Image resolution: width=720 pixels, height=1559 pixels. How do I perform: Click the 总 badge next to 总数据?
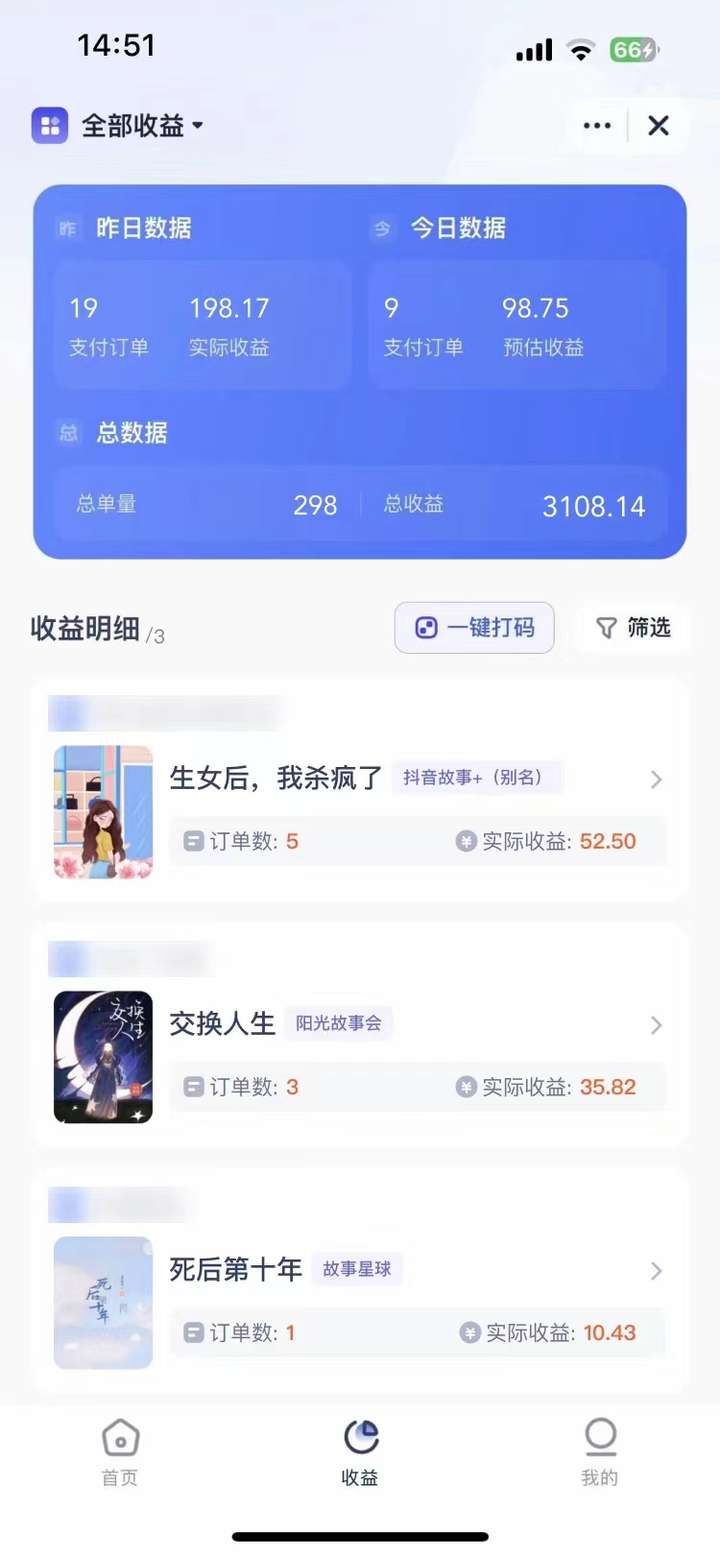pos(67,433)
